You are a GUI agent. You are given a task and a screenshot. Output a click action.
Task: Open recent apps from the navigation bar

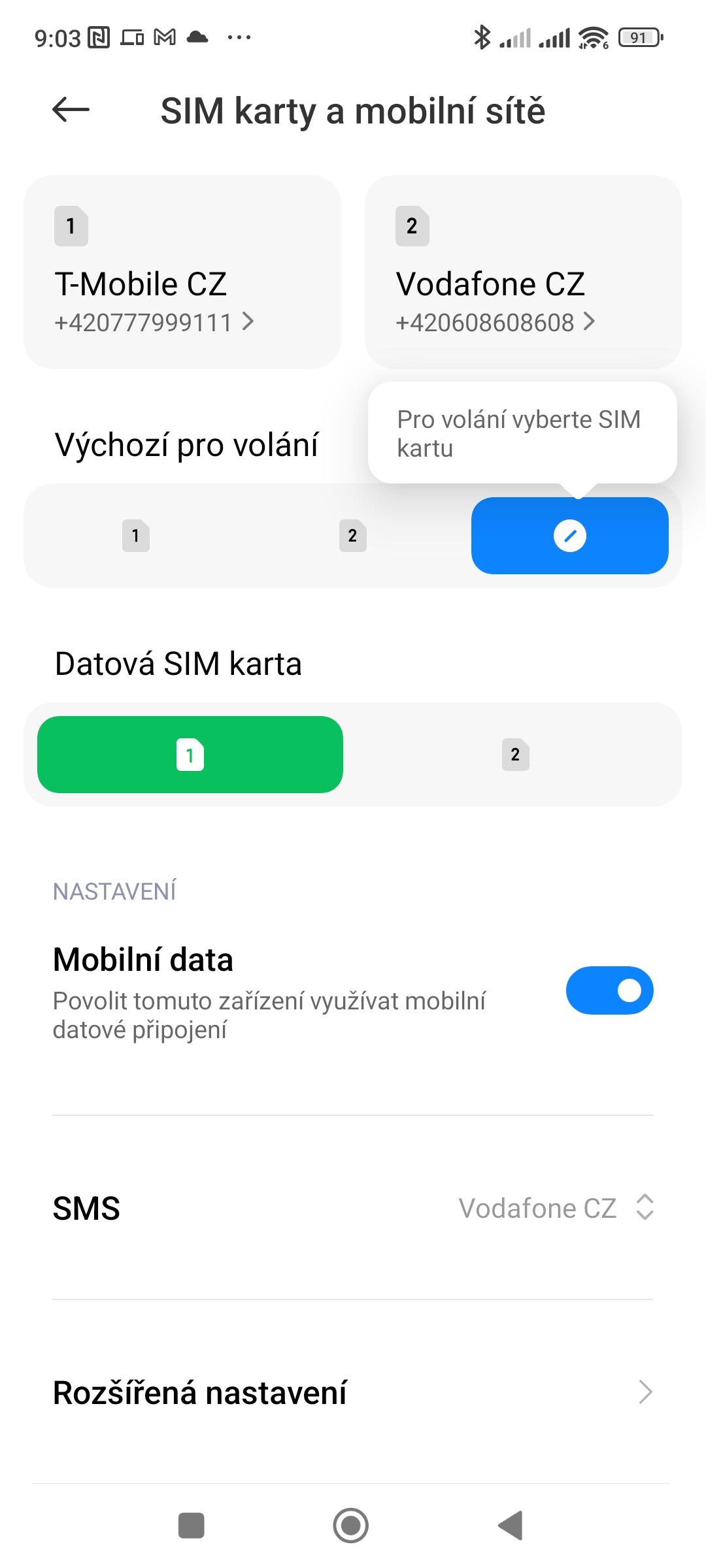pyautogui.click(x=192, y=1526)
